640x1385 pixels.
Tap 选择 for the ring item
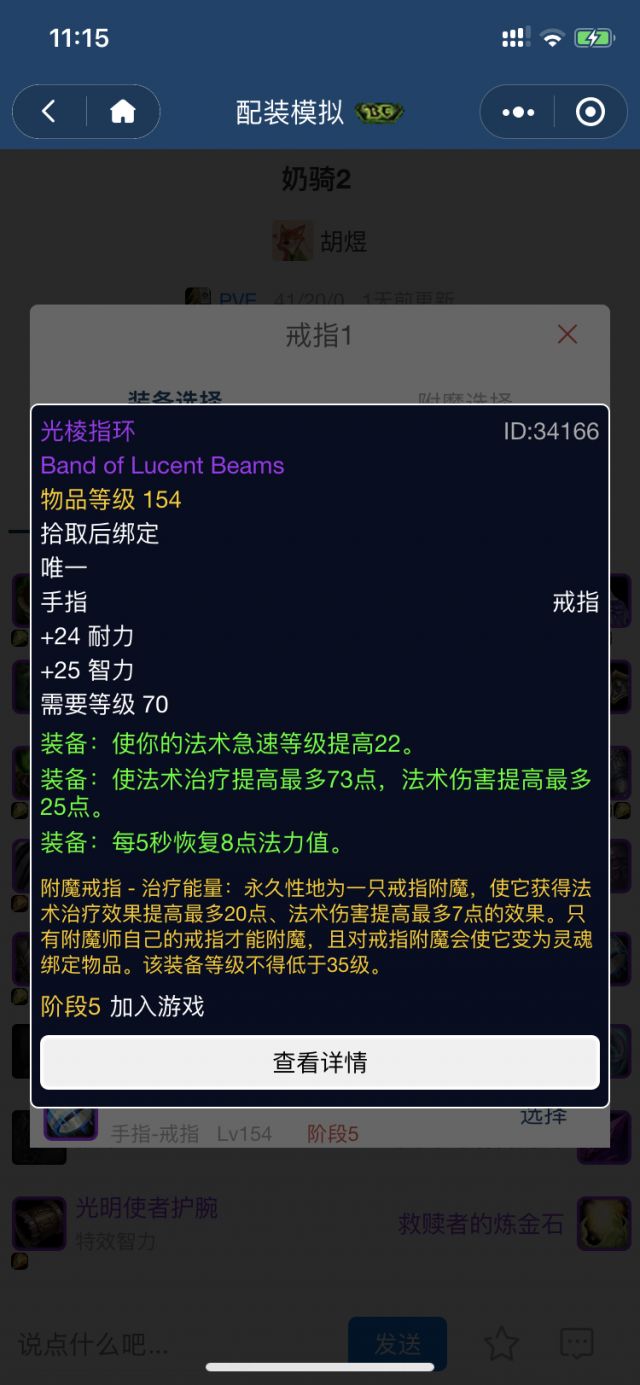tap(543, 1116)
